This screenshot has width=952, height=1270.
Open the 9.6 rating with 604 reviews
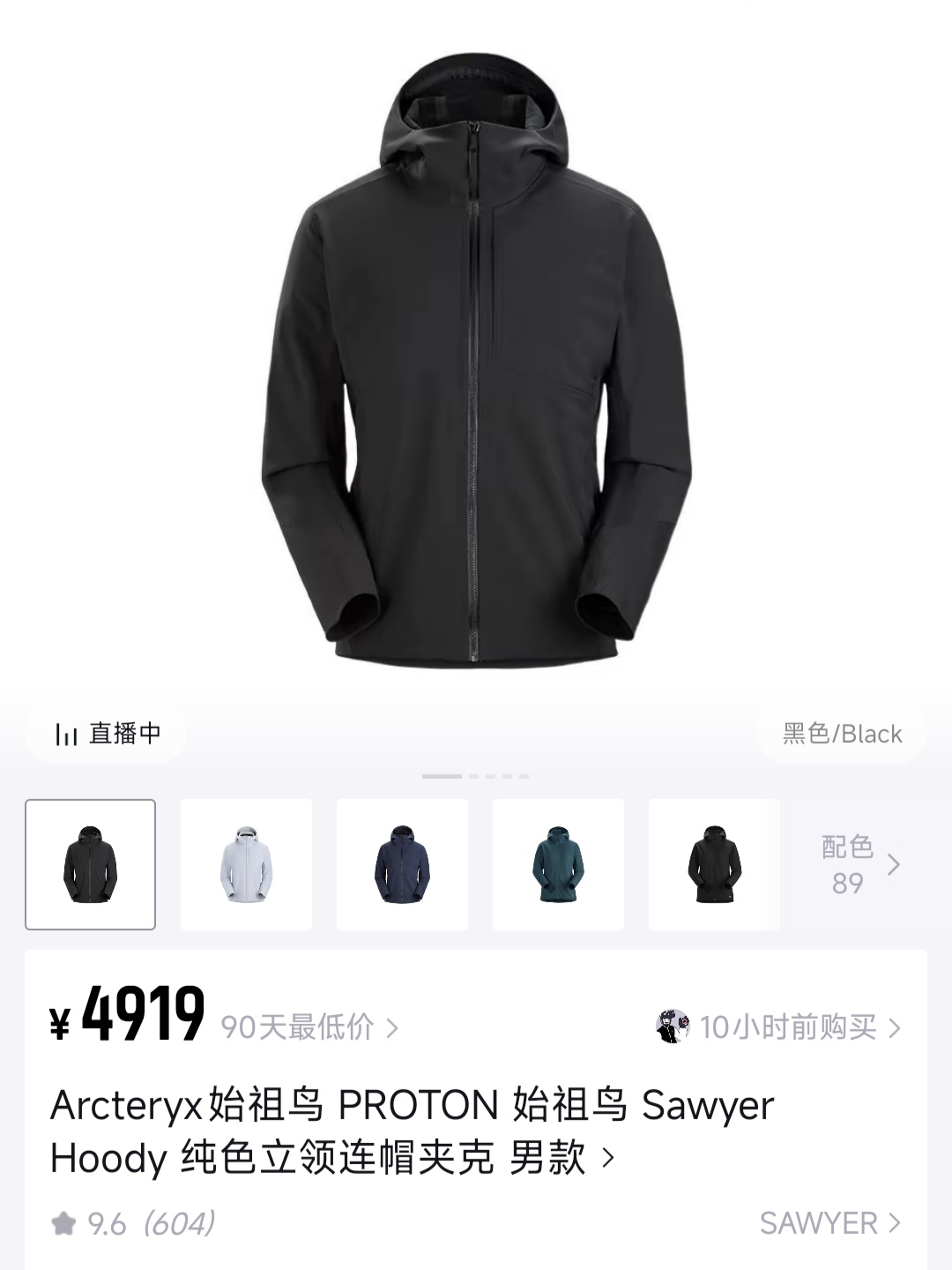coord(134,1224)
